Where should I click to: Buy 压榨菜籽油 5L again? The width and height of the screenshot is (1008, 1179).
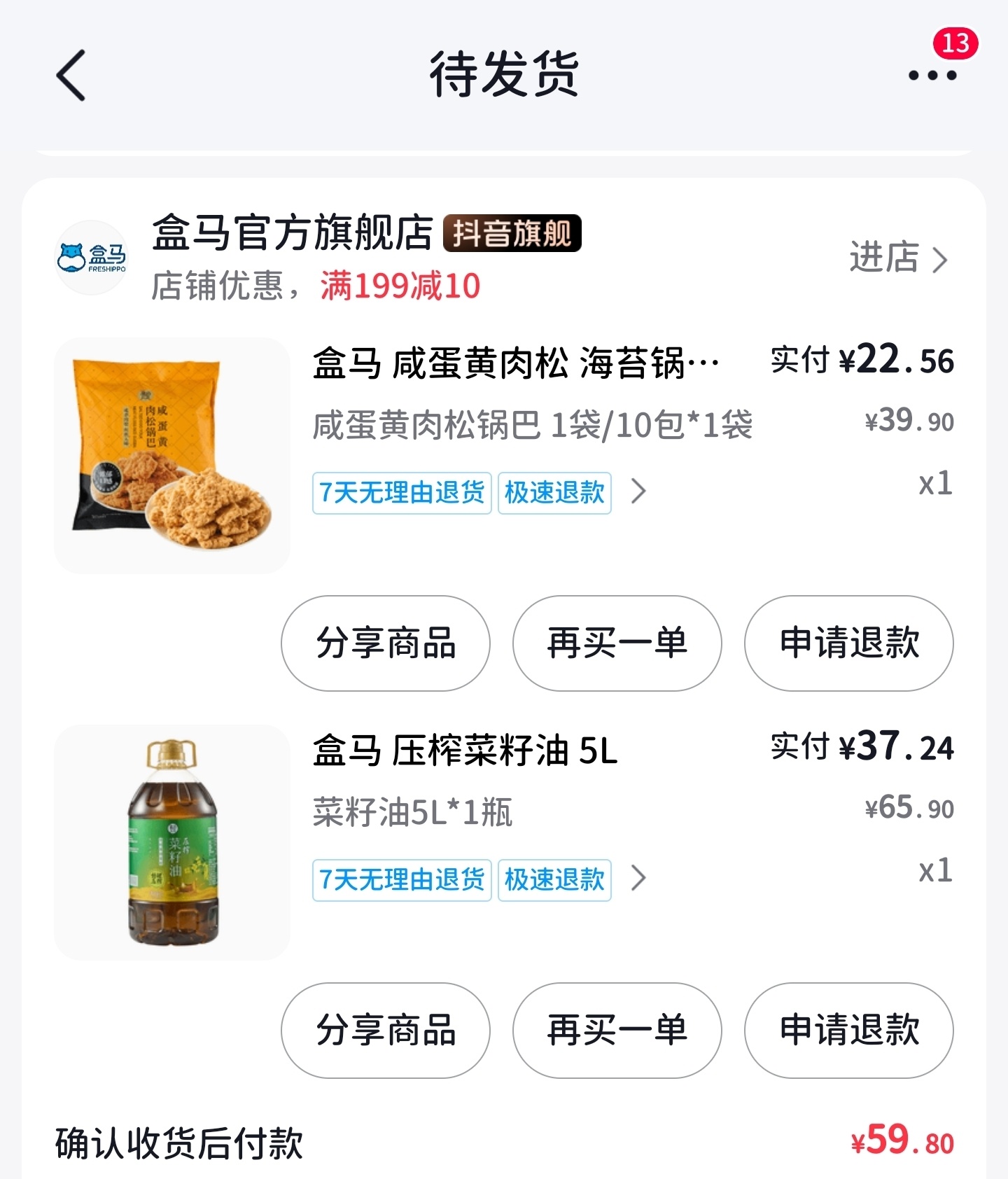[617, 1030]
